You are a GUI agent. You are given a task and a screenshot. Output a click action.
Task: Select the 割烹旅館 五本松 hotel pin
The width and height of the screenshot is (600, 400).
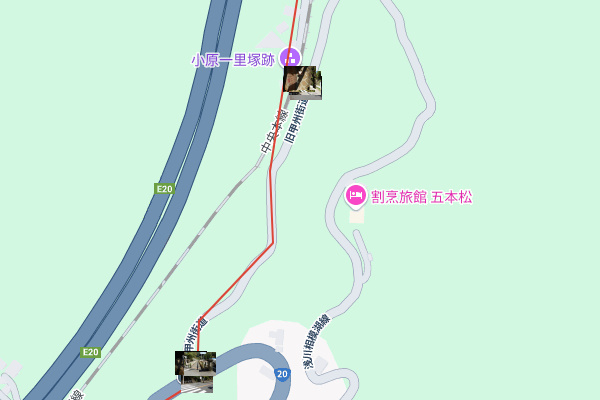pyautogui.click(x=355, y=195)
